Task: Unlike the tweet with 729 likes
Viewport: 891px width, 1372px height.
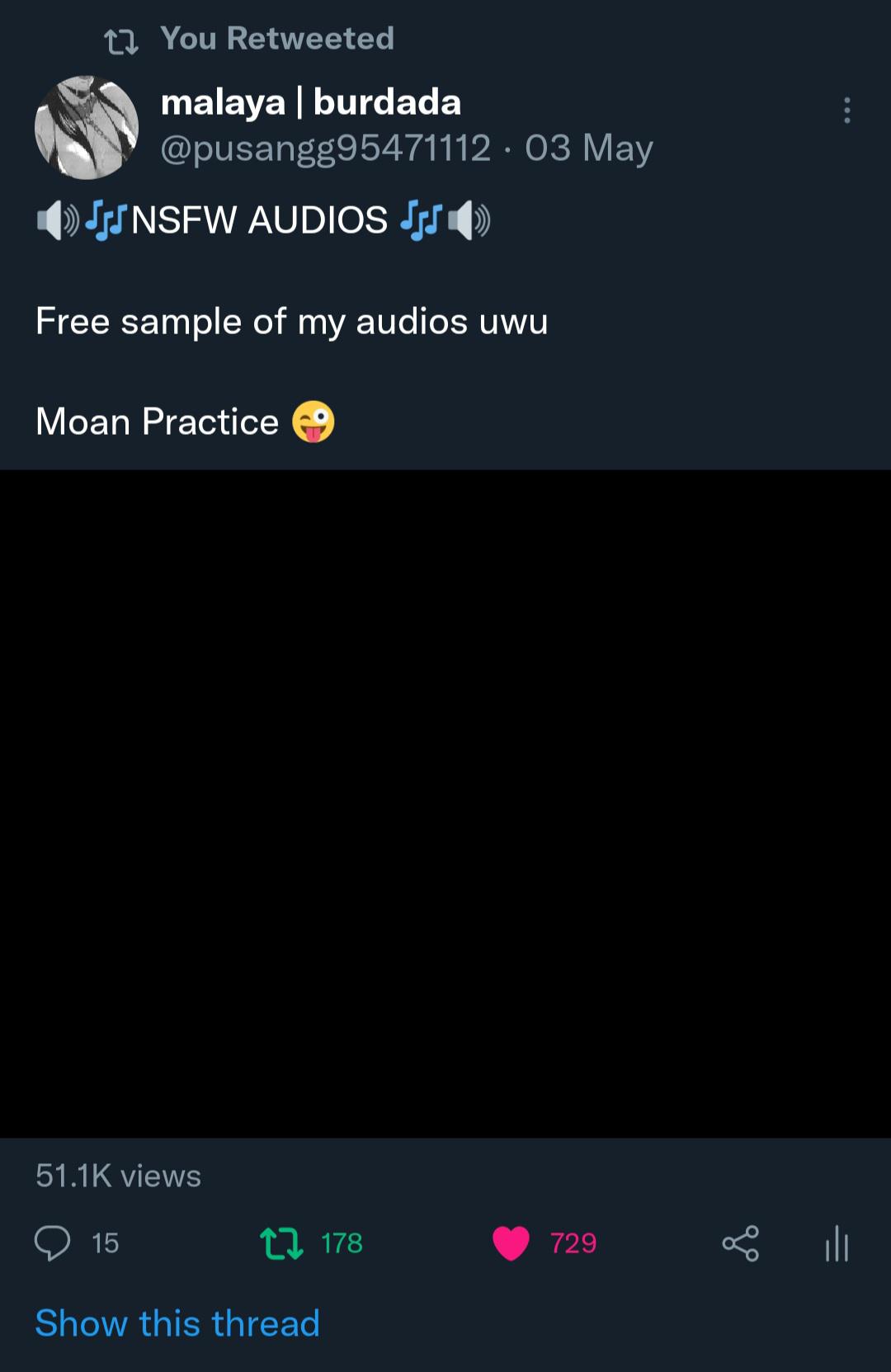Action: pyautogui.click(x=511, y=1243)
